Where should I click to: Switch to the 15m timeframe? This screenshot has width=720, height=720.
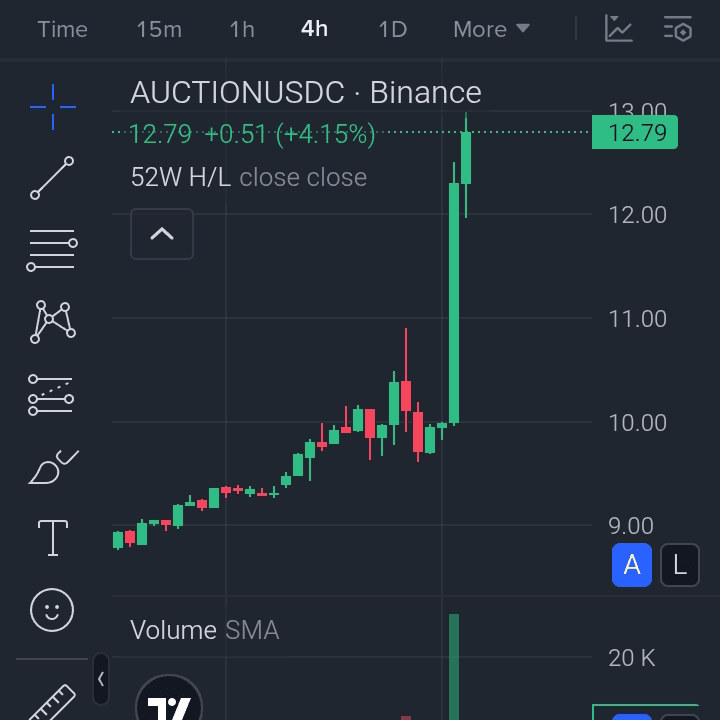pos(159,29)
